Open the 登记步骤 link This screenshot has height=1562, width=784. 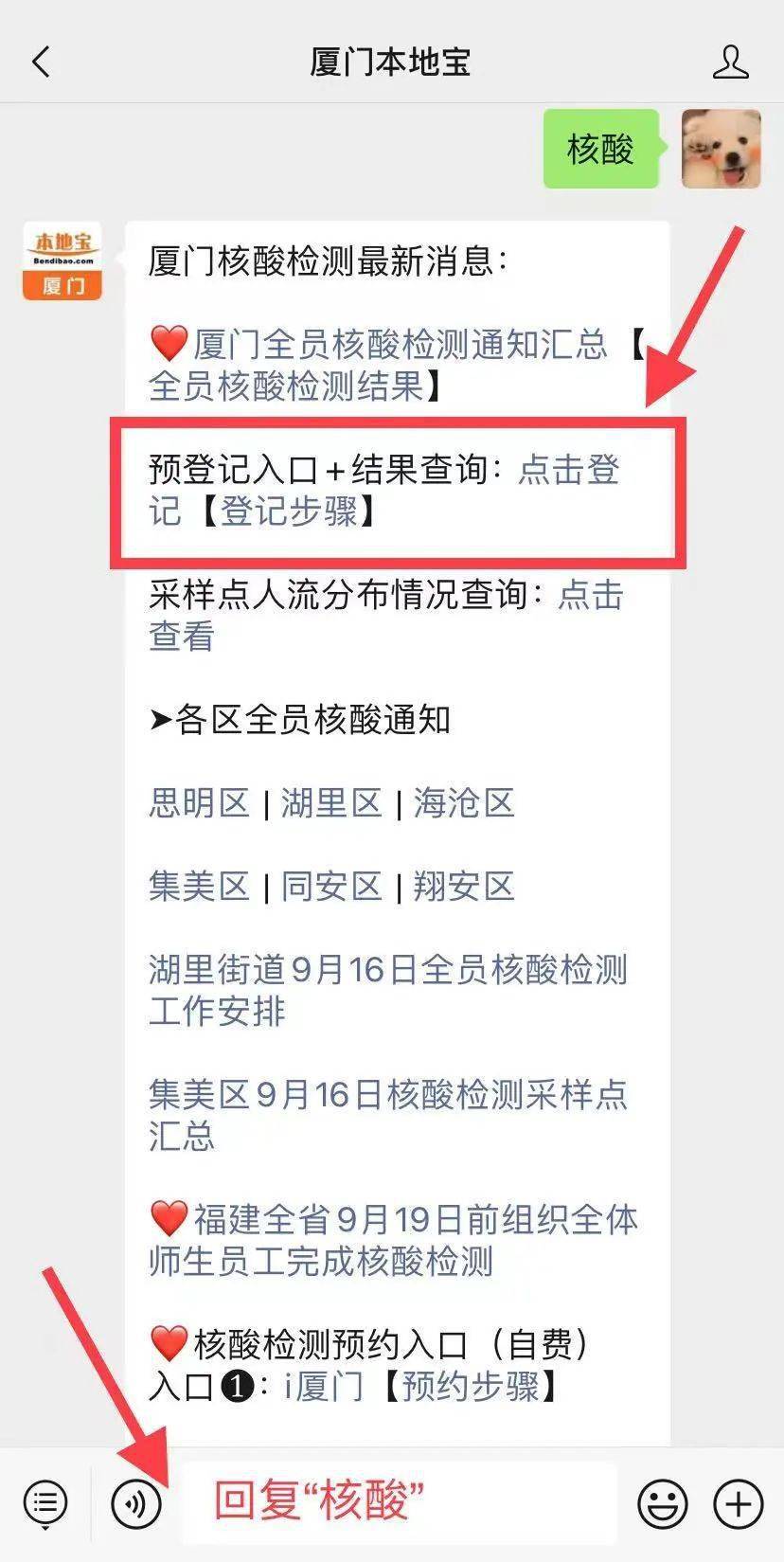coord(289,512)
